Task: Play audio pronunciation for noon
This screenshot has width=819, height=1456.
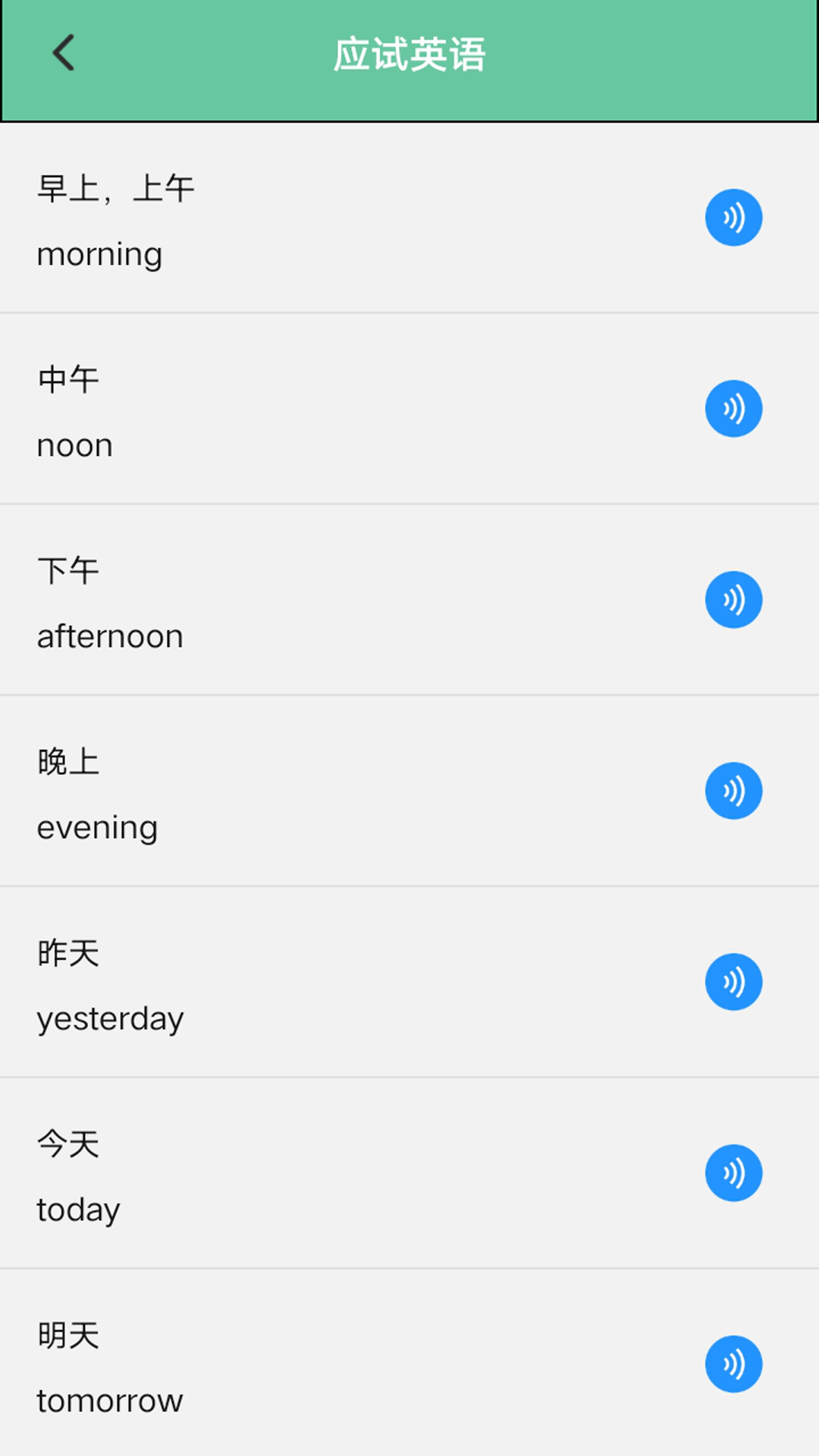Action: [x=733, y=409]
